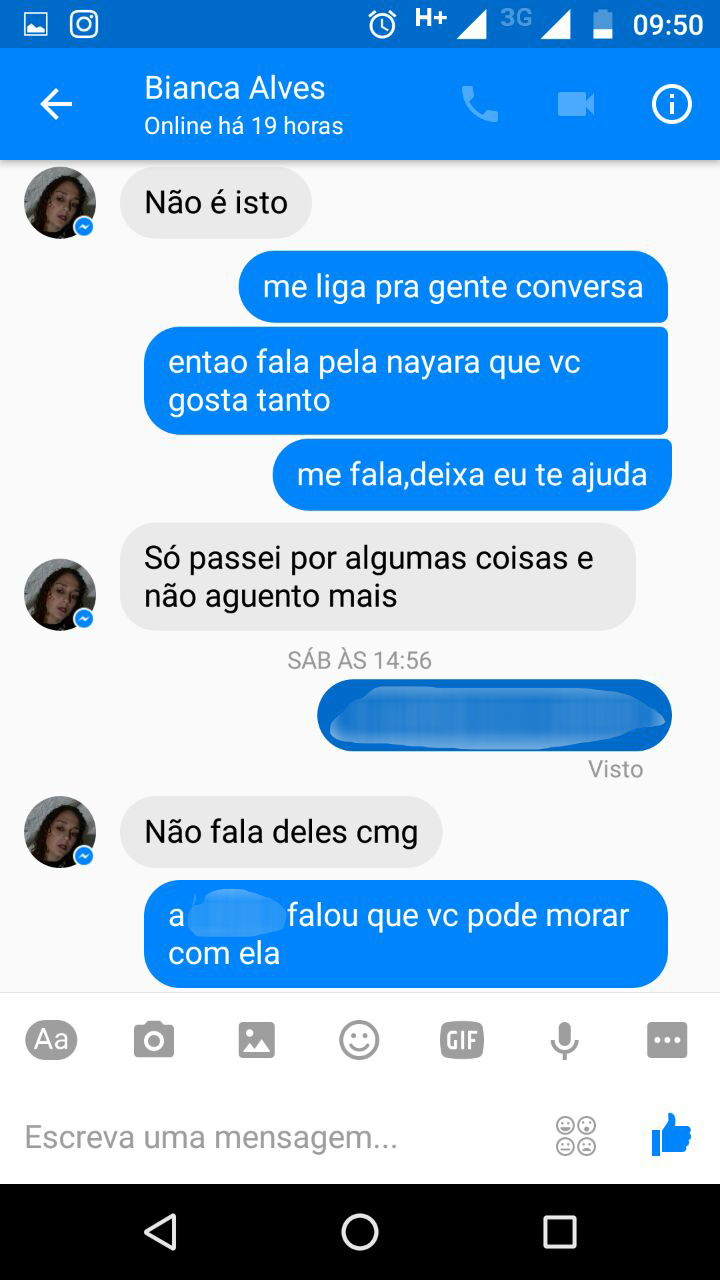Open conversation info details
The height and width of the screenshot is (1280, 720).
pyautogui.click(x=672, y=104)
